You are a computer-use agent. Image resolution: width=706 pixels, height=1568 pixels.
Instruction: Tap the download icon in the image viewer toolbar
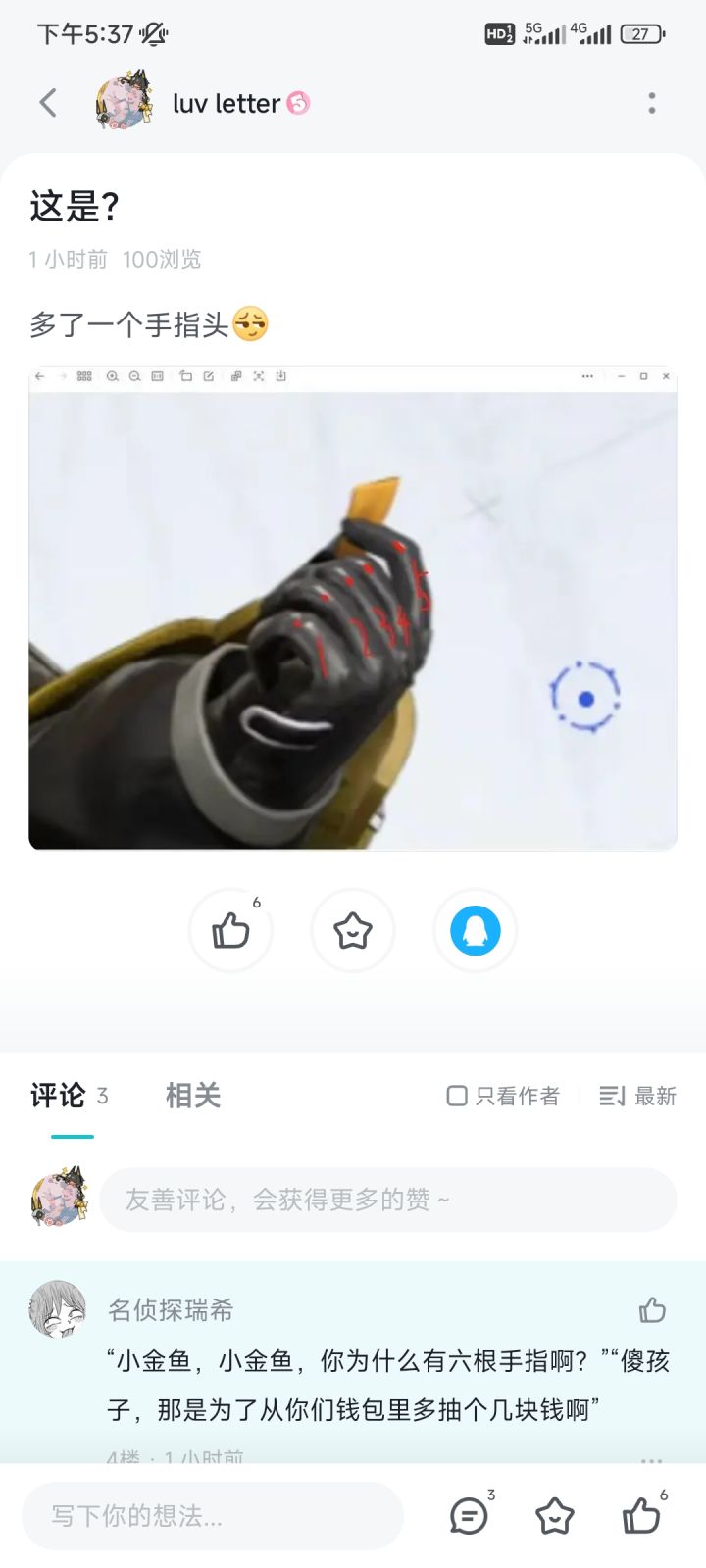tap(281, 376)
